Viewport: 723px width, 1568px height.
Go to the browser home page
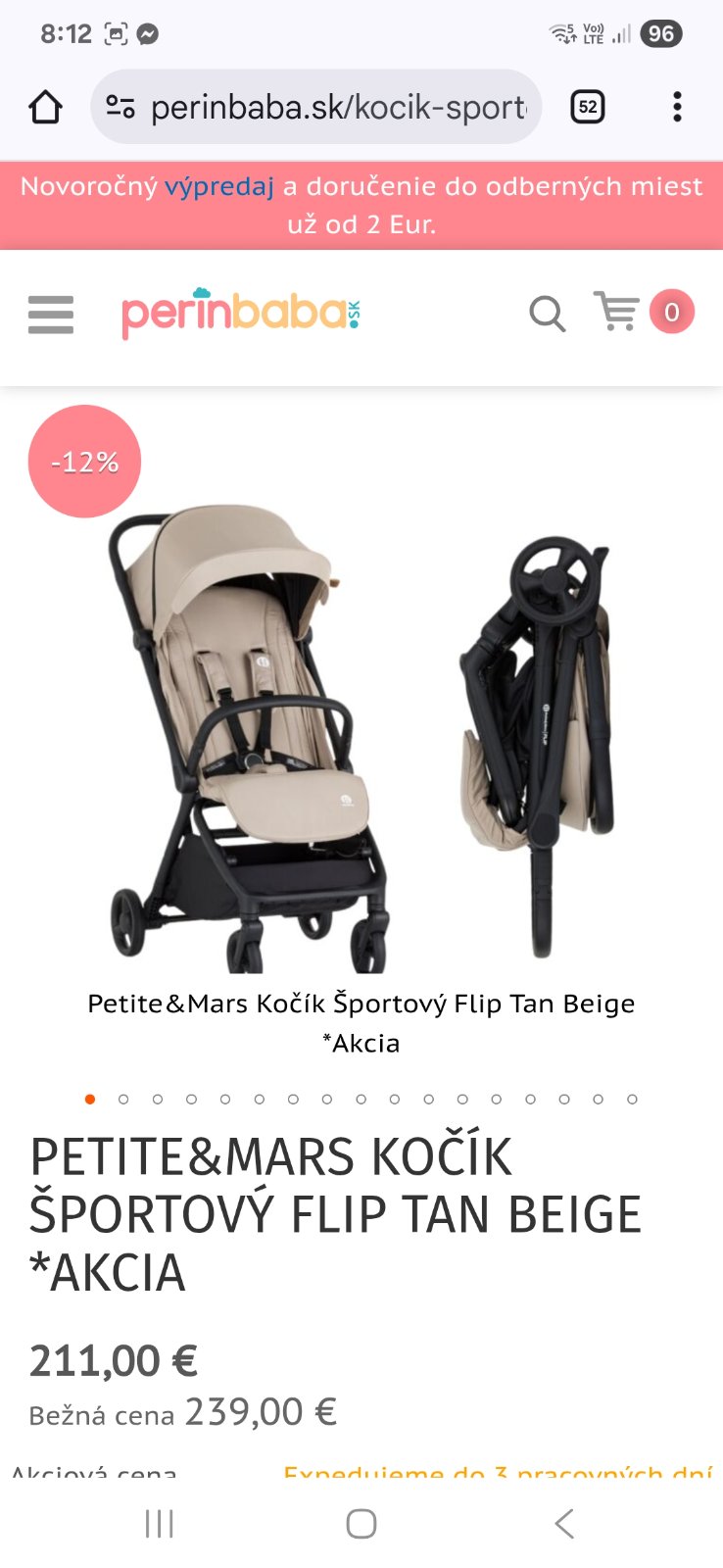coord(45,107)
